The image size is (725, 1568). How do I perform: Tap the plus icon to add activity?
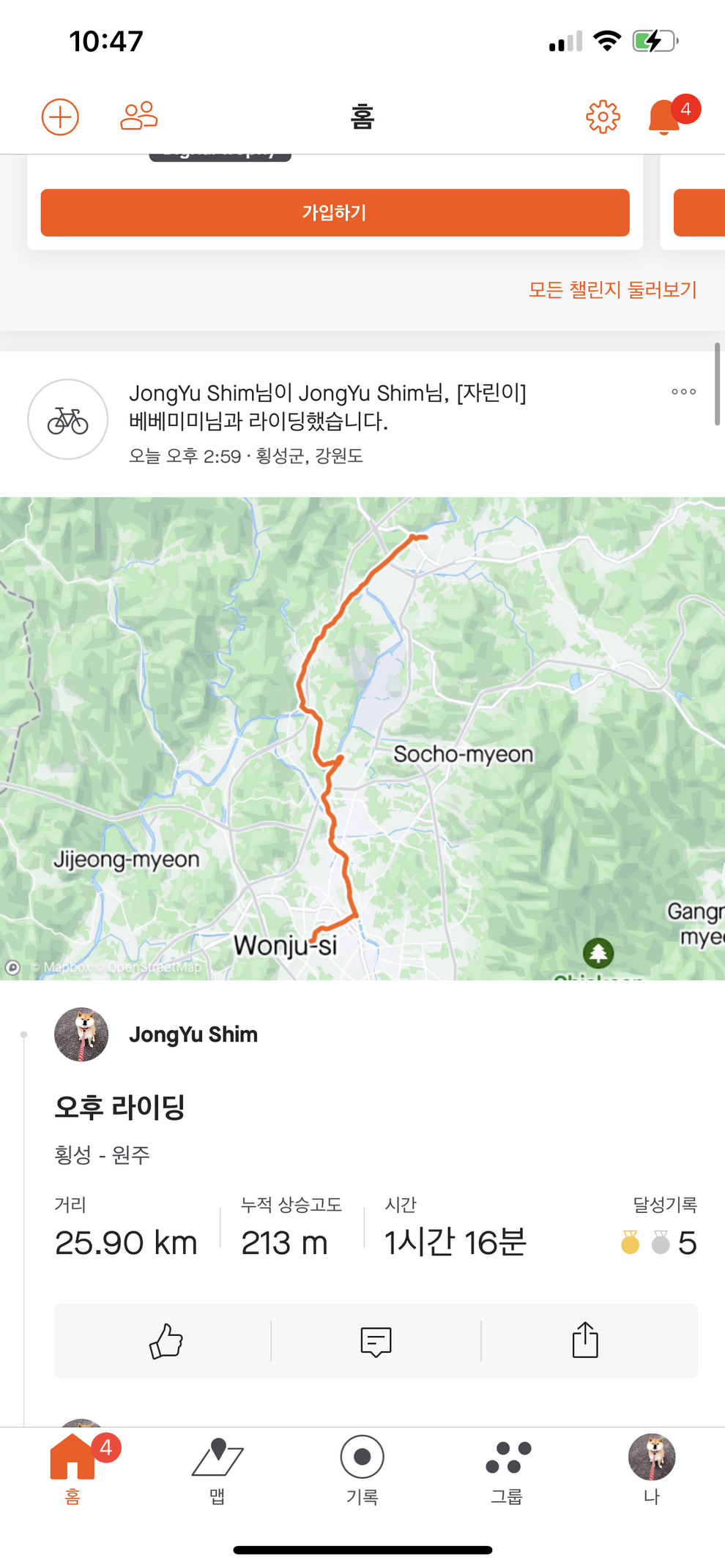60,117
